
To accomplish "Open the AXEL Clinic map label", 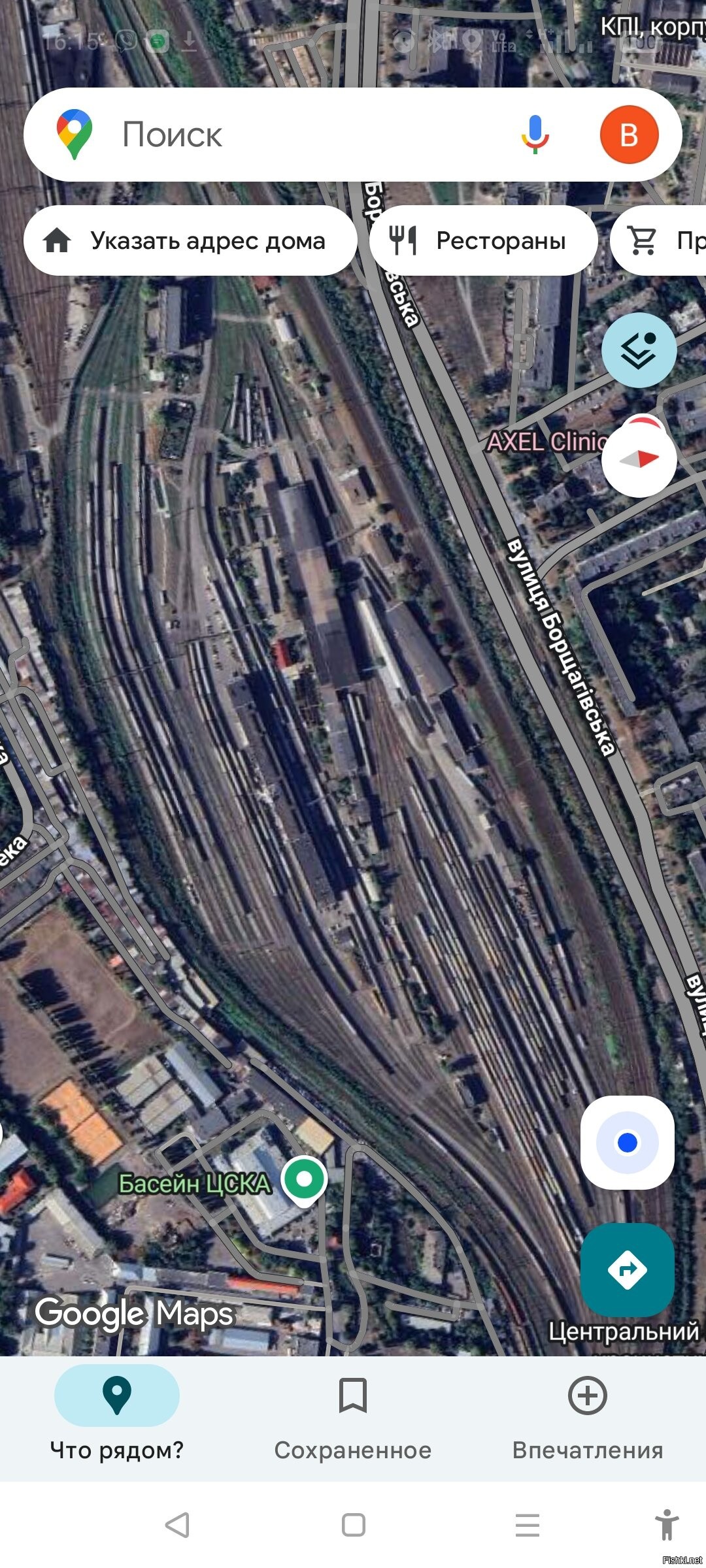I will 546,442.
